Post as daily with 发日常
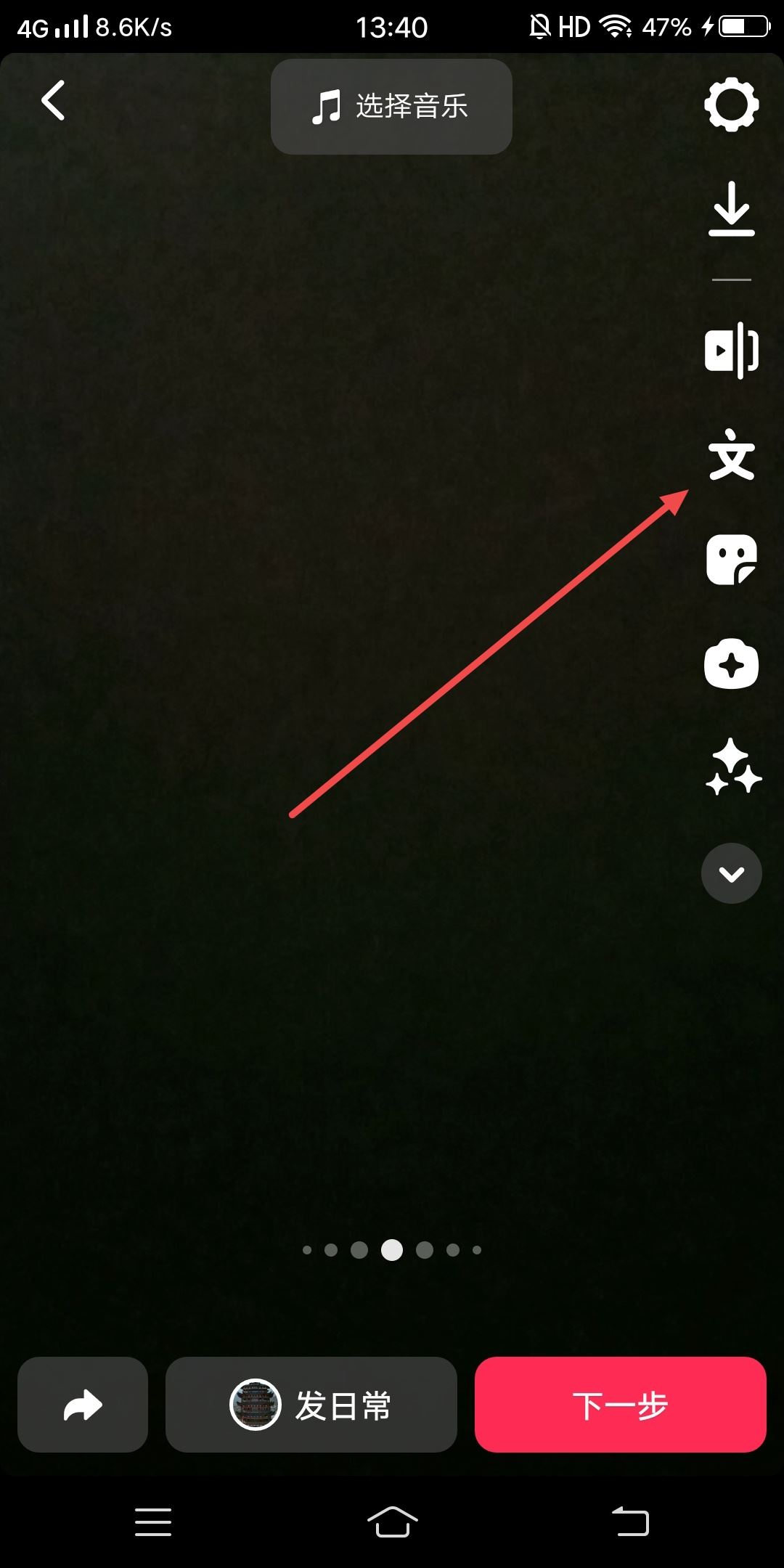This screenshot has width=784, height=1568. pyautogui.click(x=311, y=1405)
